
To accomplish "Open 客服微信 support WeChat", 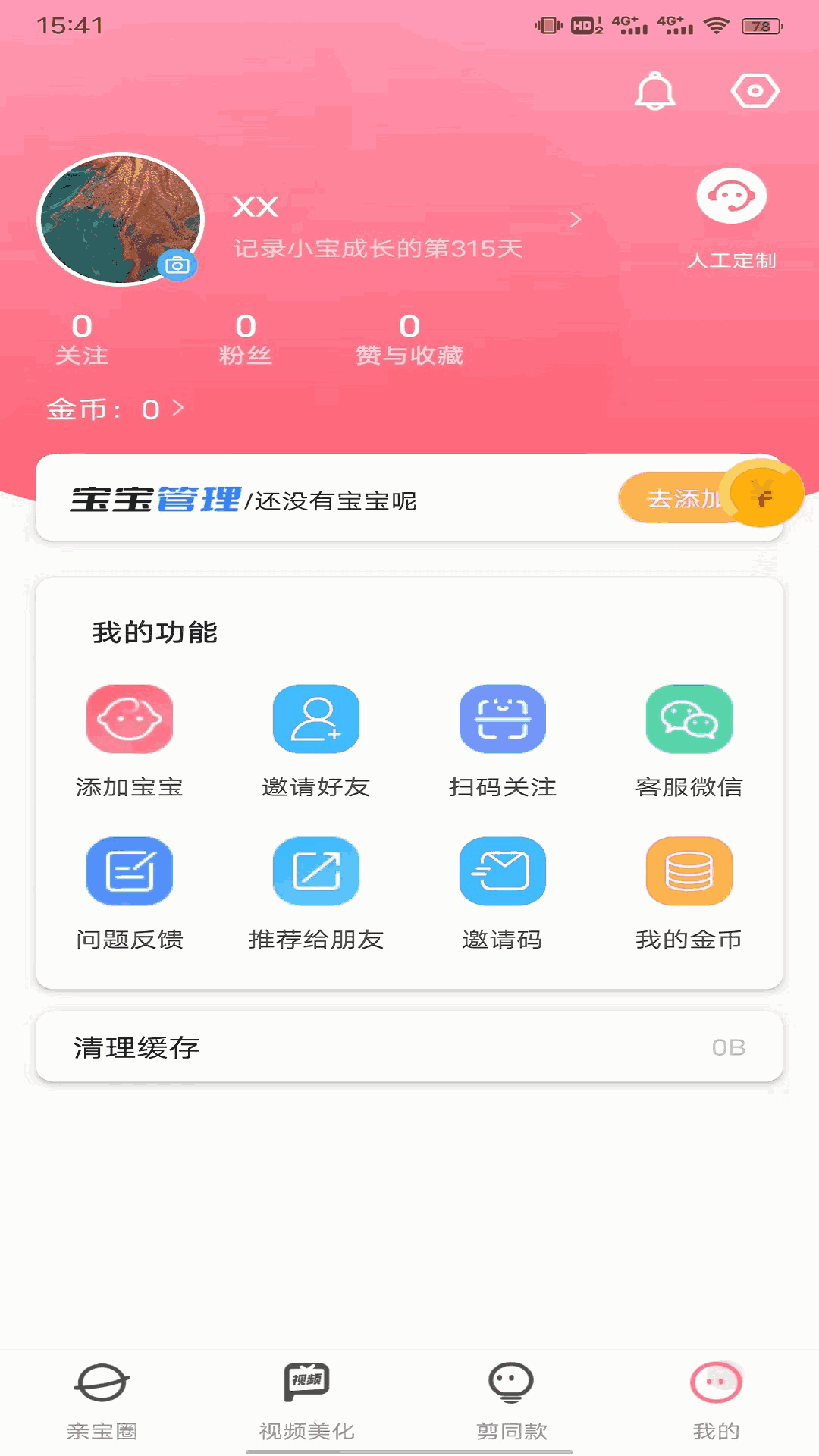I will click(689, 739).
